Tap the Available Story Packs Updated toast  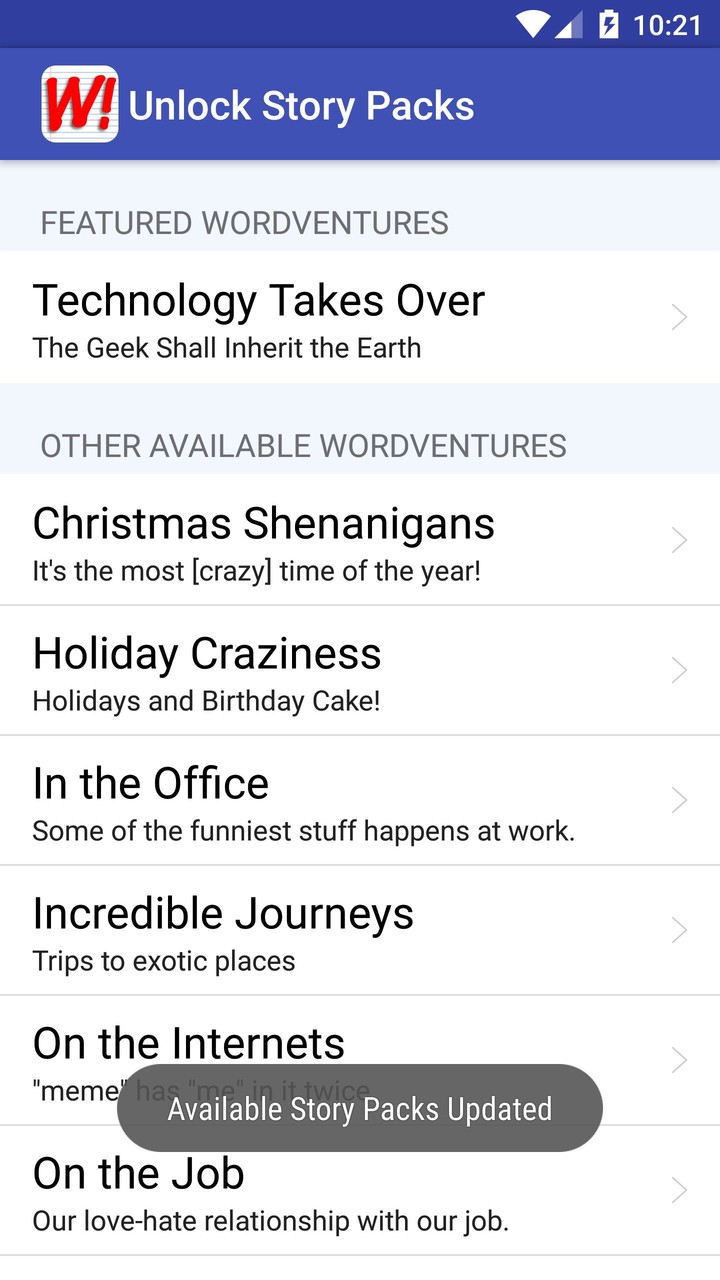360,1108
